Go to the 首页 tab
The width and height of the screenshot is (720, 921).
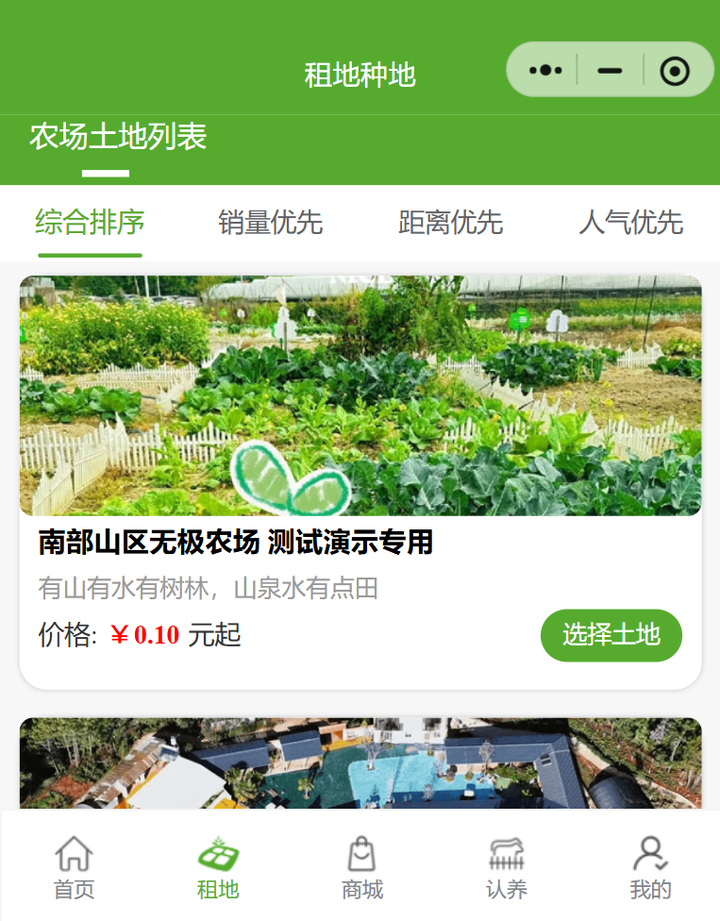pos(74,868)
